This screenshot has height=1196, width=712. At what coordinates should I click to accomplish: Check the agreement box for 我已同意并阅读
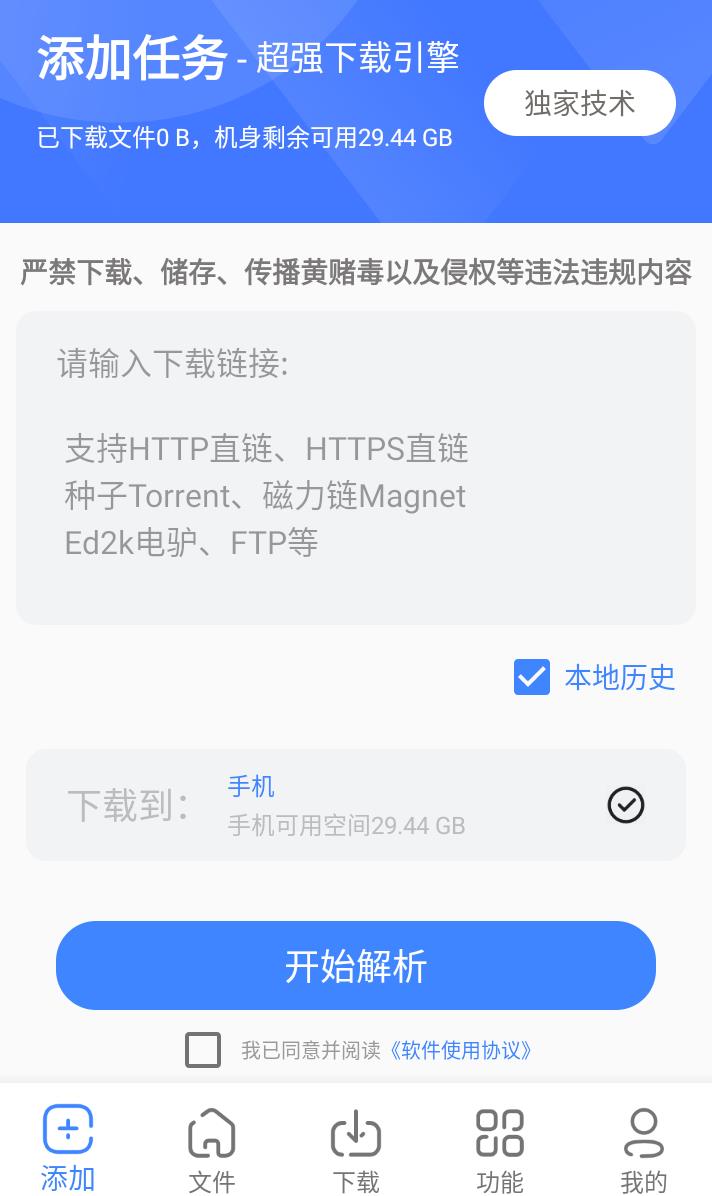(x=203, y=1050)
